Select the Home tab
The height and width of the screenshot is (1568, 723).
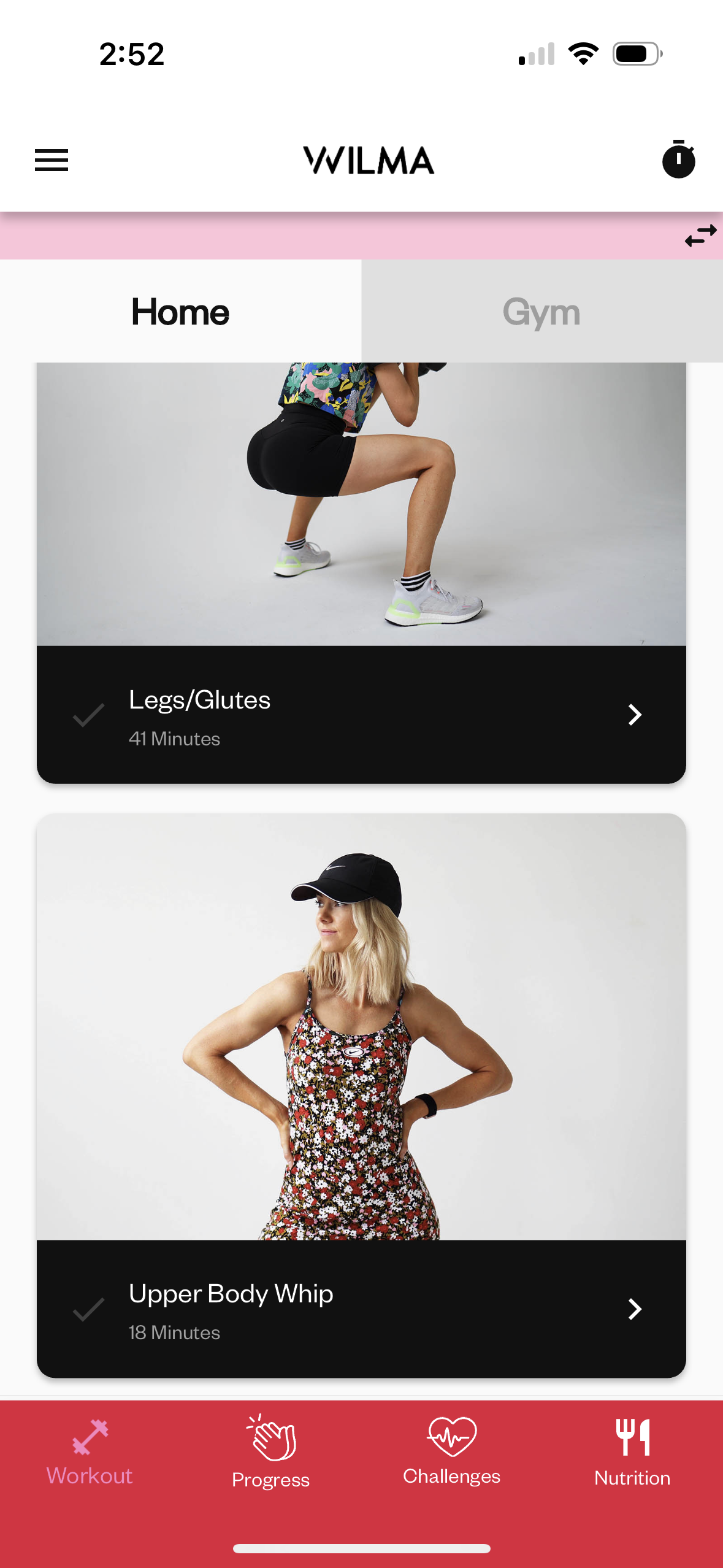181,311
